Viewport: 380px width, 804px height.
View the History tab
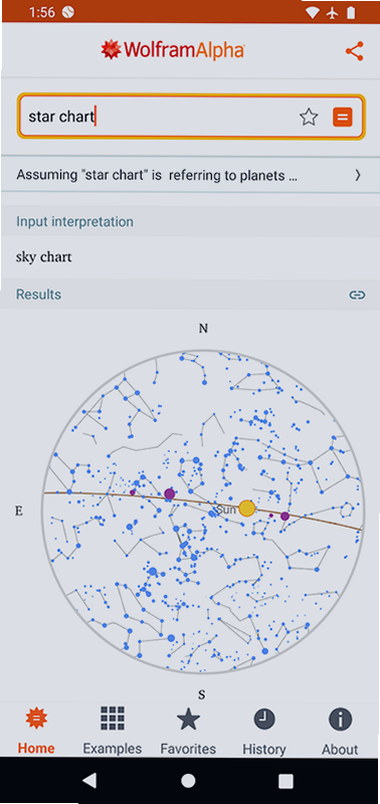tap(264, 730)
